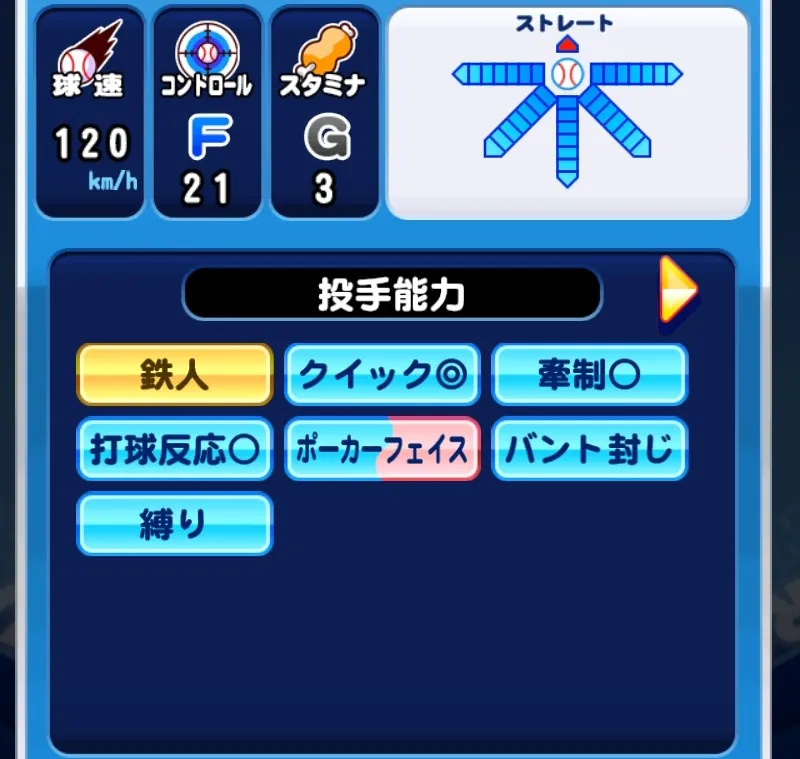Image resolution: width=800 pixels, height=759 pixels.
Task: Tap the 打球反応○ ability chip
Action: pyautogui.click(x=175, y=449)
